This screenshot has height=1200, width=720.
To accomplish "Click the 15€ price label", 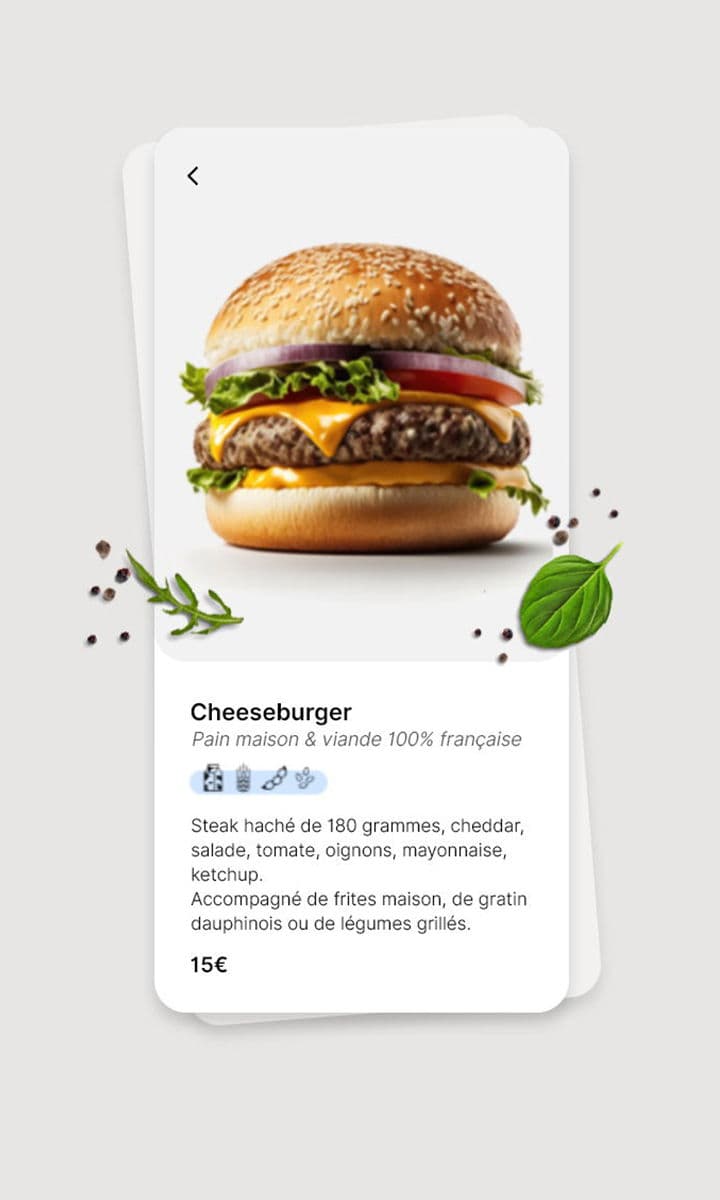I will (208, 964).
